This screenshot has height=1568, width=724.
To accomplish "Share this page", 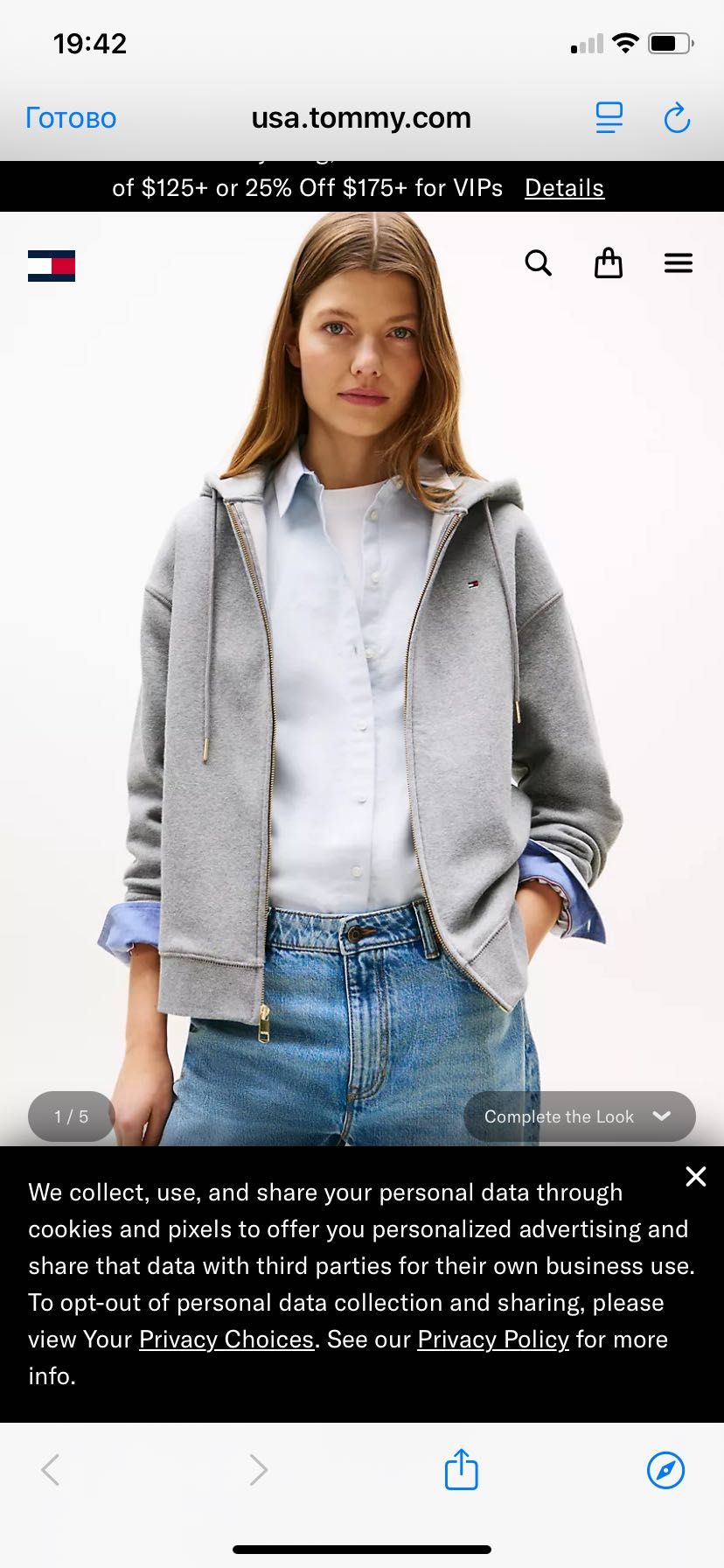I will 461,1469.
